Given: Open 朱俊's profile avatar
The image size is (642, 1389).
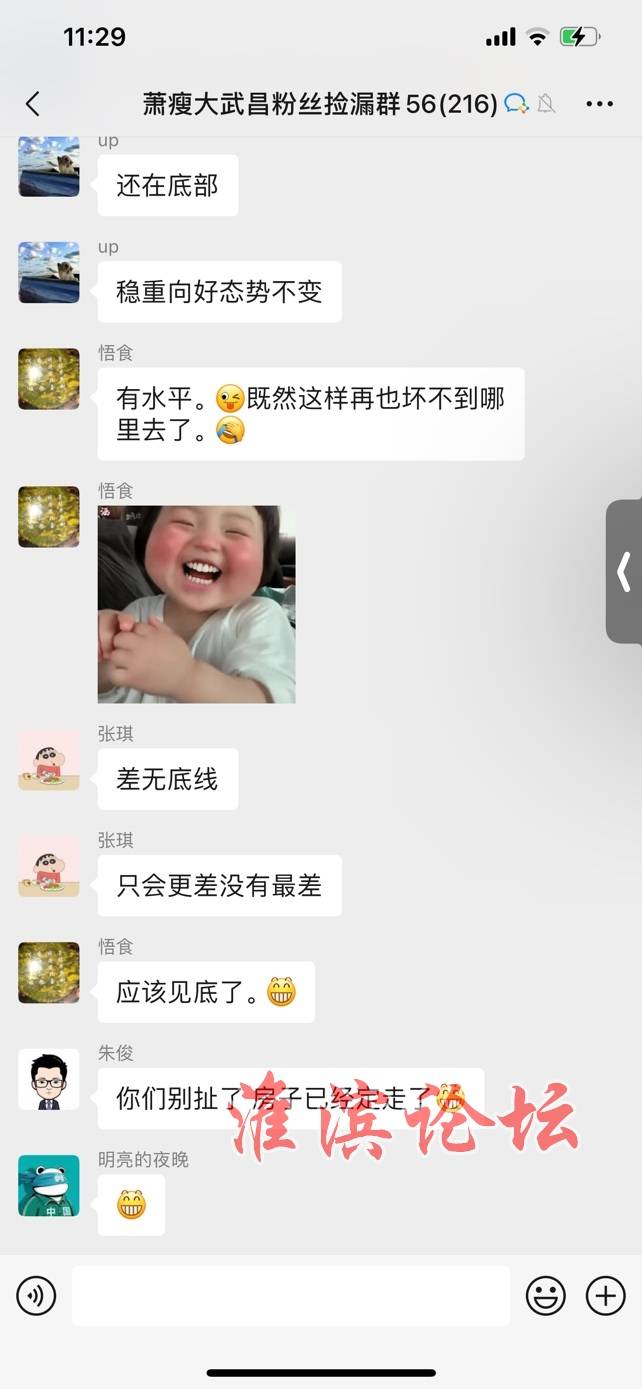Looking at the screenshot, I should click(48, 1079).
